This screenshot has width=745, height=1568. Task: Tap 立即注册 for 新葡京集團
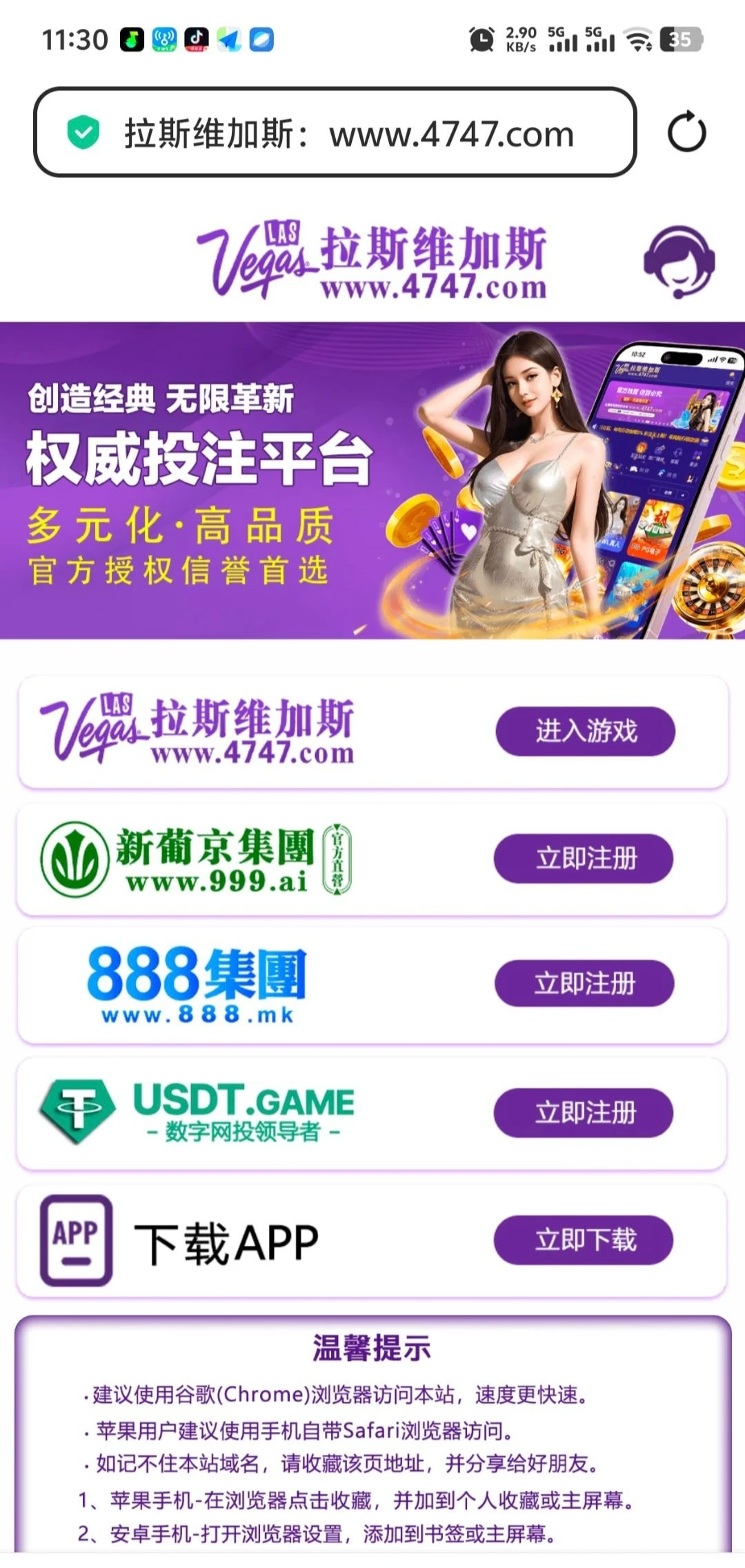[x=584, y=859]
